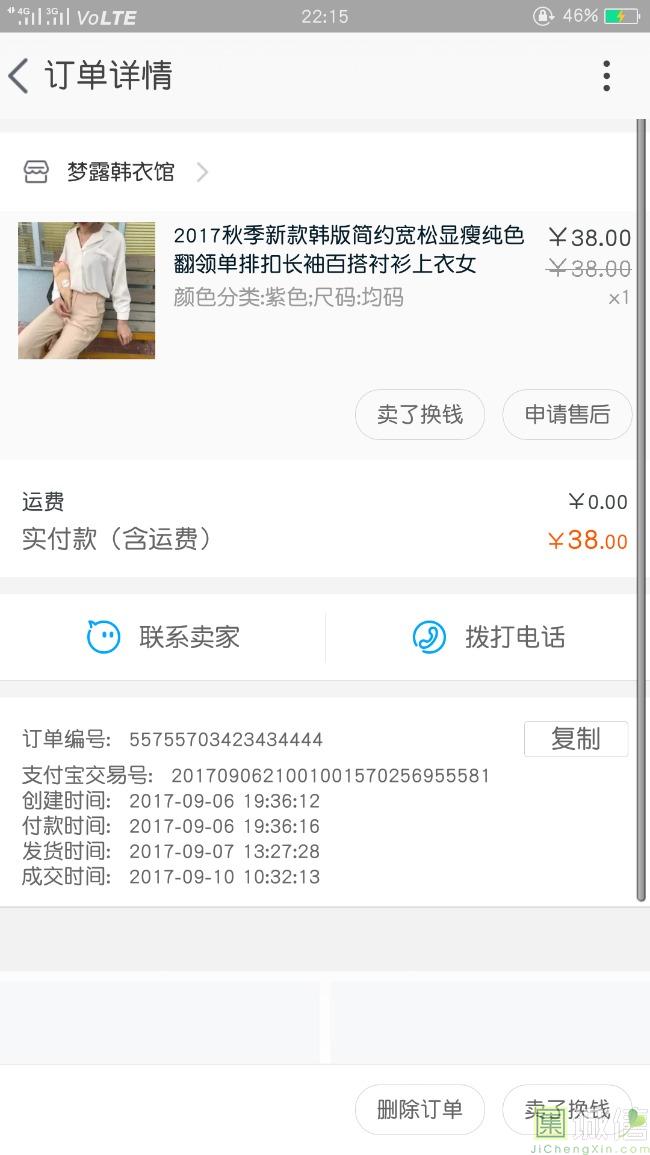Tap 卖了换钱 beside the 申请售后 button

point(420,415)
